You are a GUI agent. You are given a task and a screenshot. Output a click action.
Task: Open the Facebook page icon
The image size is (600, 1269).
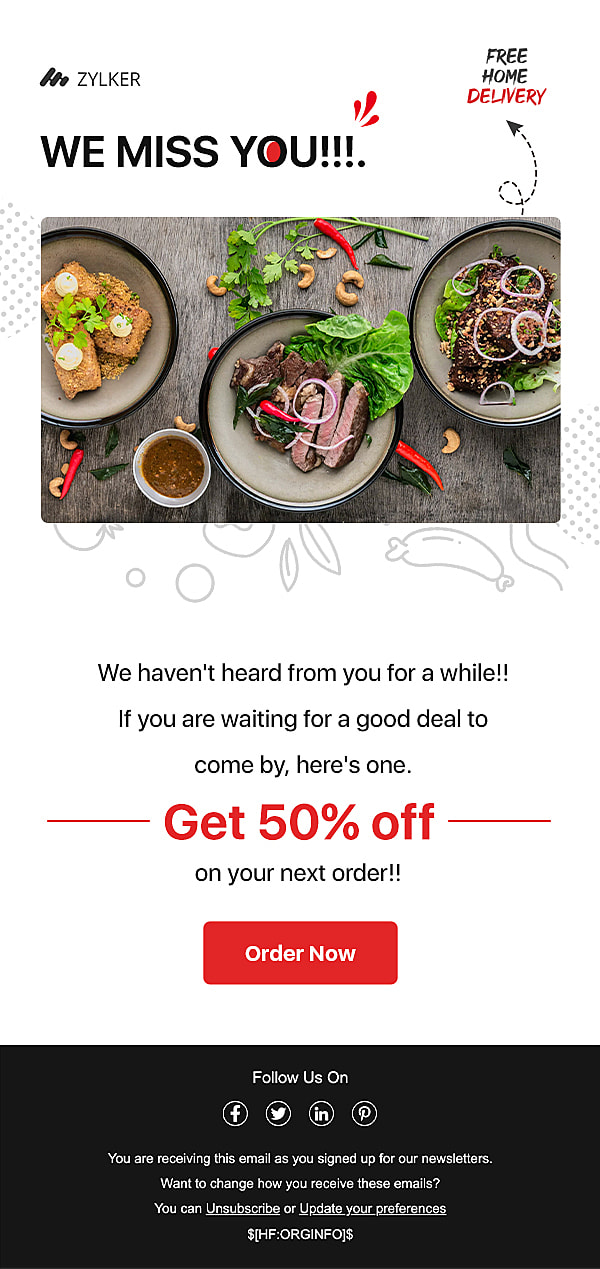(x=235, y=1113)
